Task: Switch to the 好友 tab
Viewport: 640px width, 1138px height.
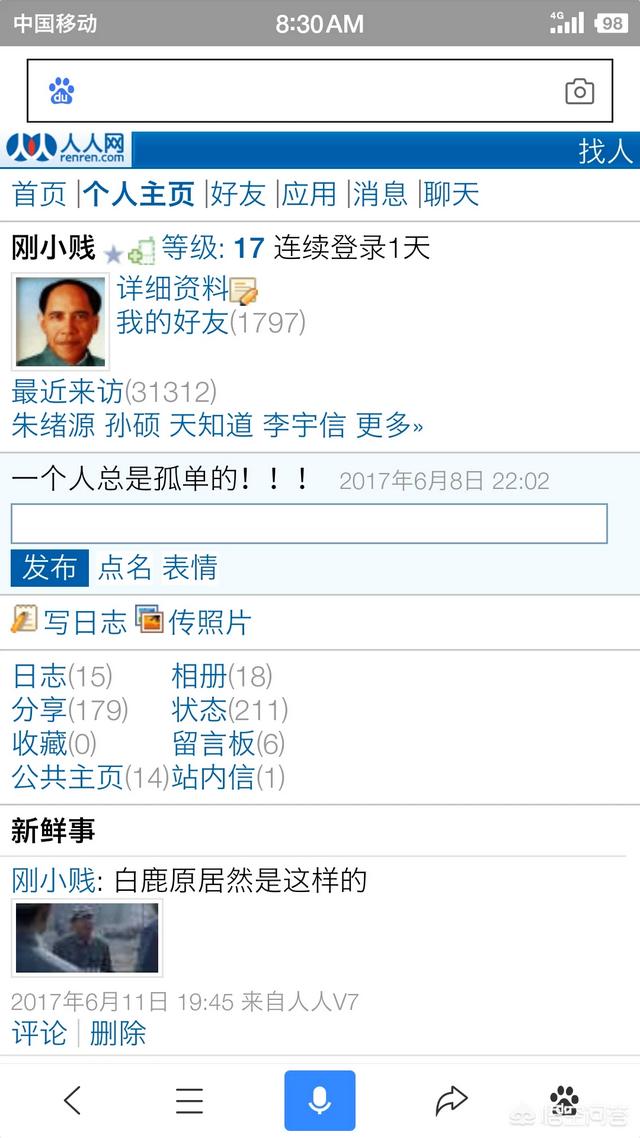Action: click(x=238, y=194)
